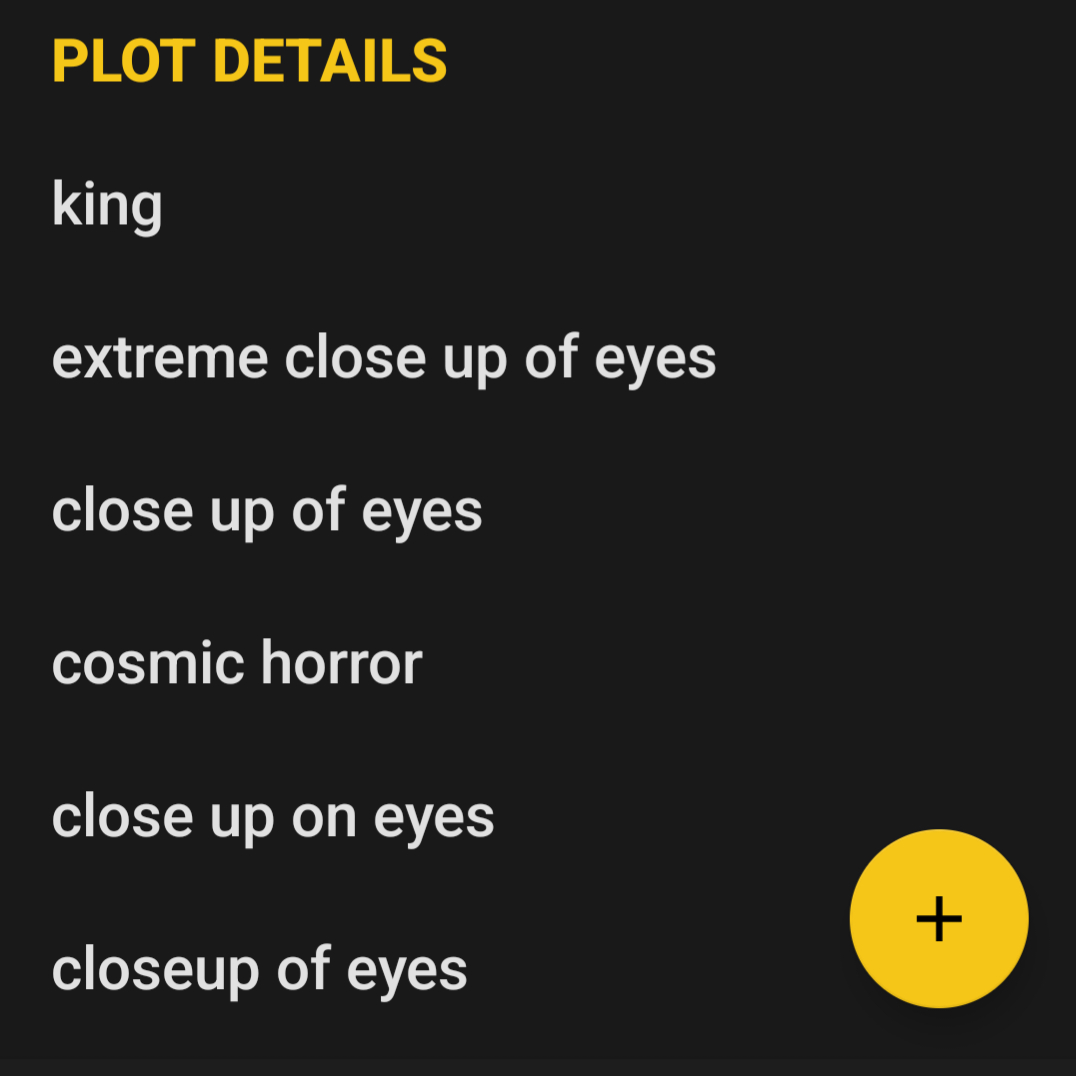Select "extreme close up of eyes" keyword

[384, 358]
